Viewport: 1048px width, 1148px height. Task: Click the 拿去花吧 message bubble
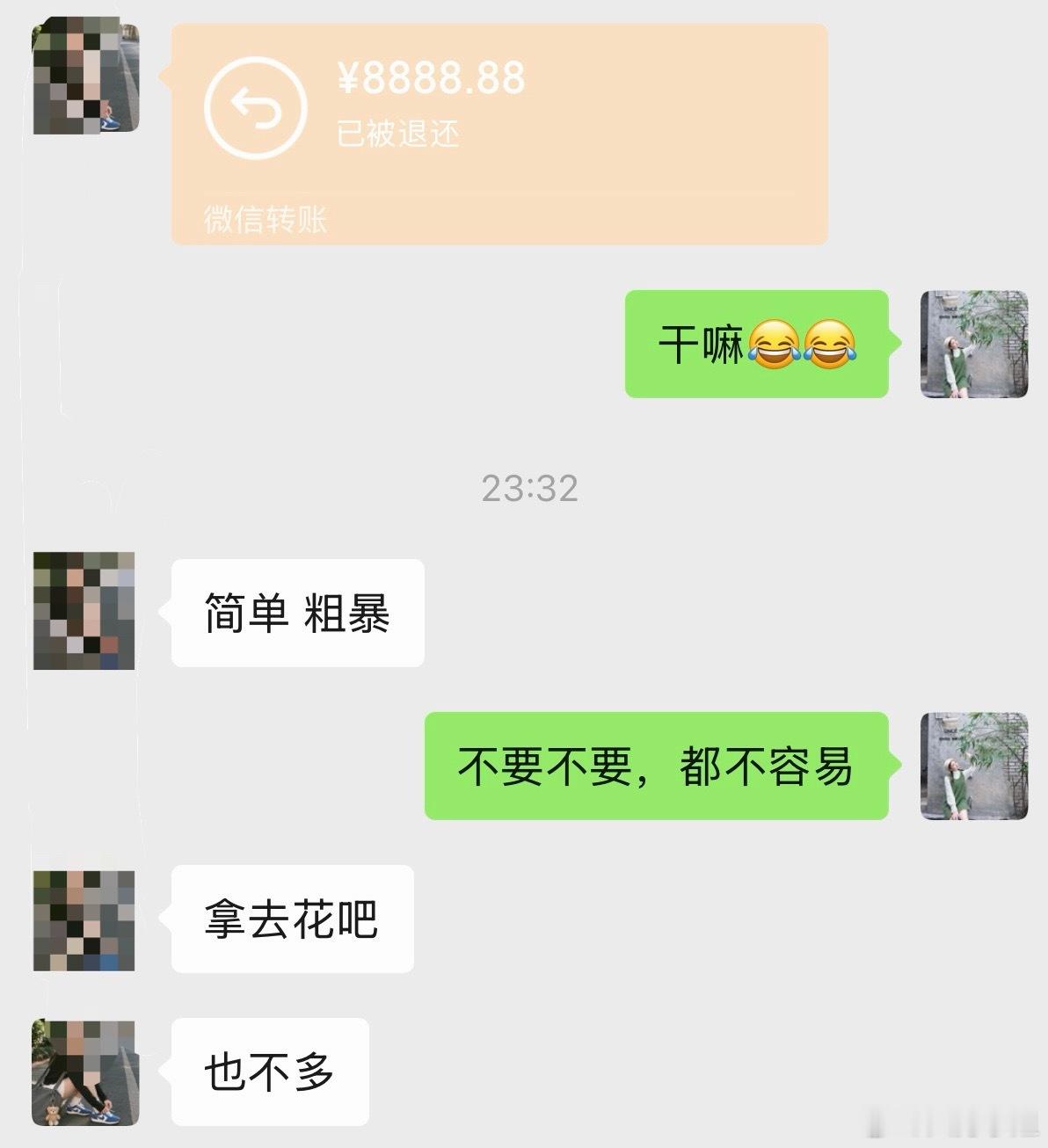(290, 919)
